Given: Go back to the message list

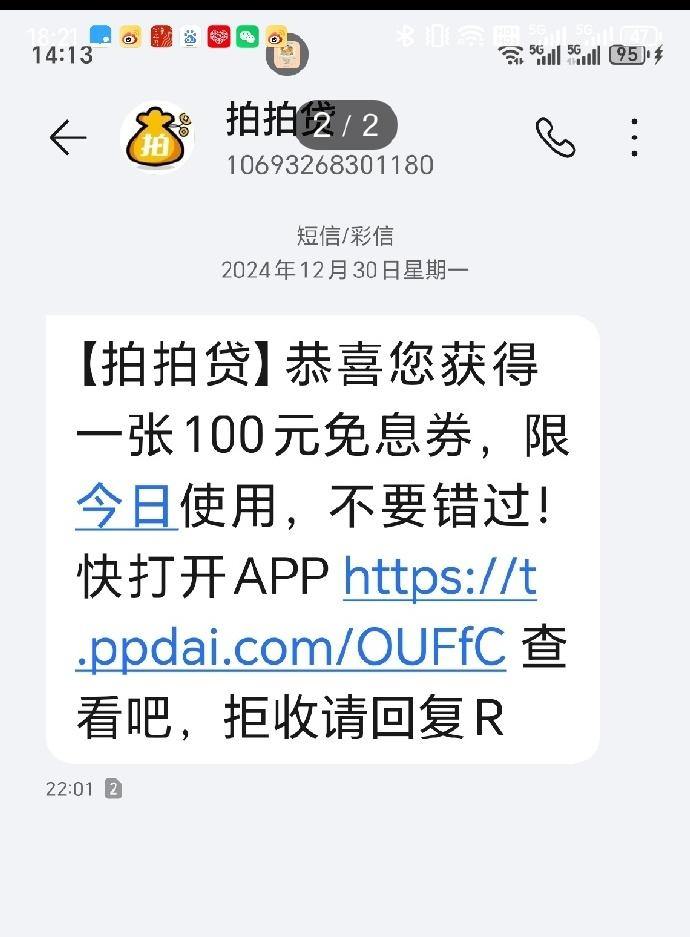Looking at the screenshot, I should [67, 138].
